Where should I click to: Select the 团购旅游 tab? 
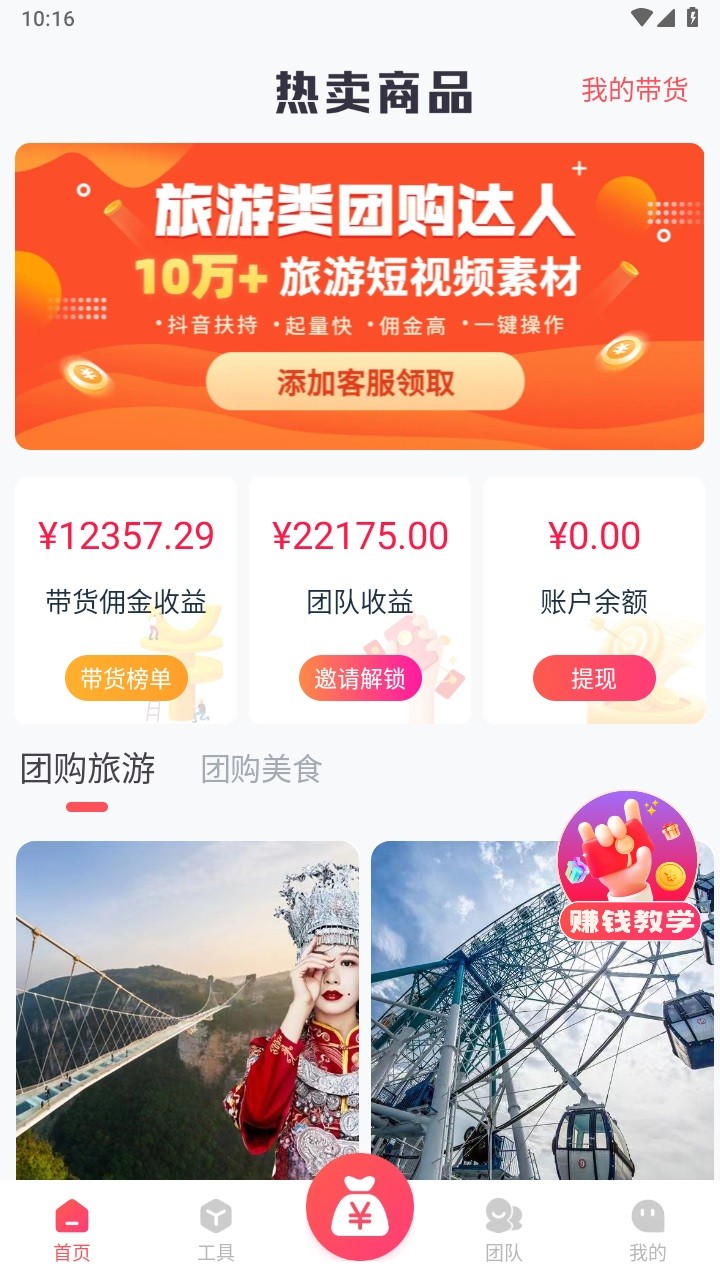[88, 768]
